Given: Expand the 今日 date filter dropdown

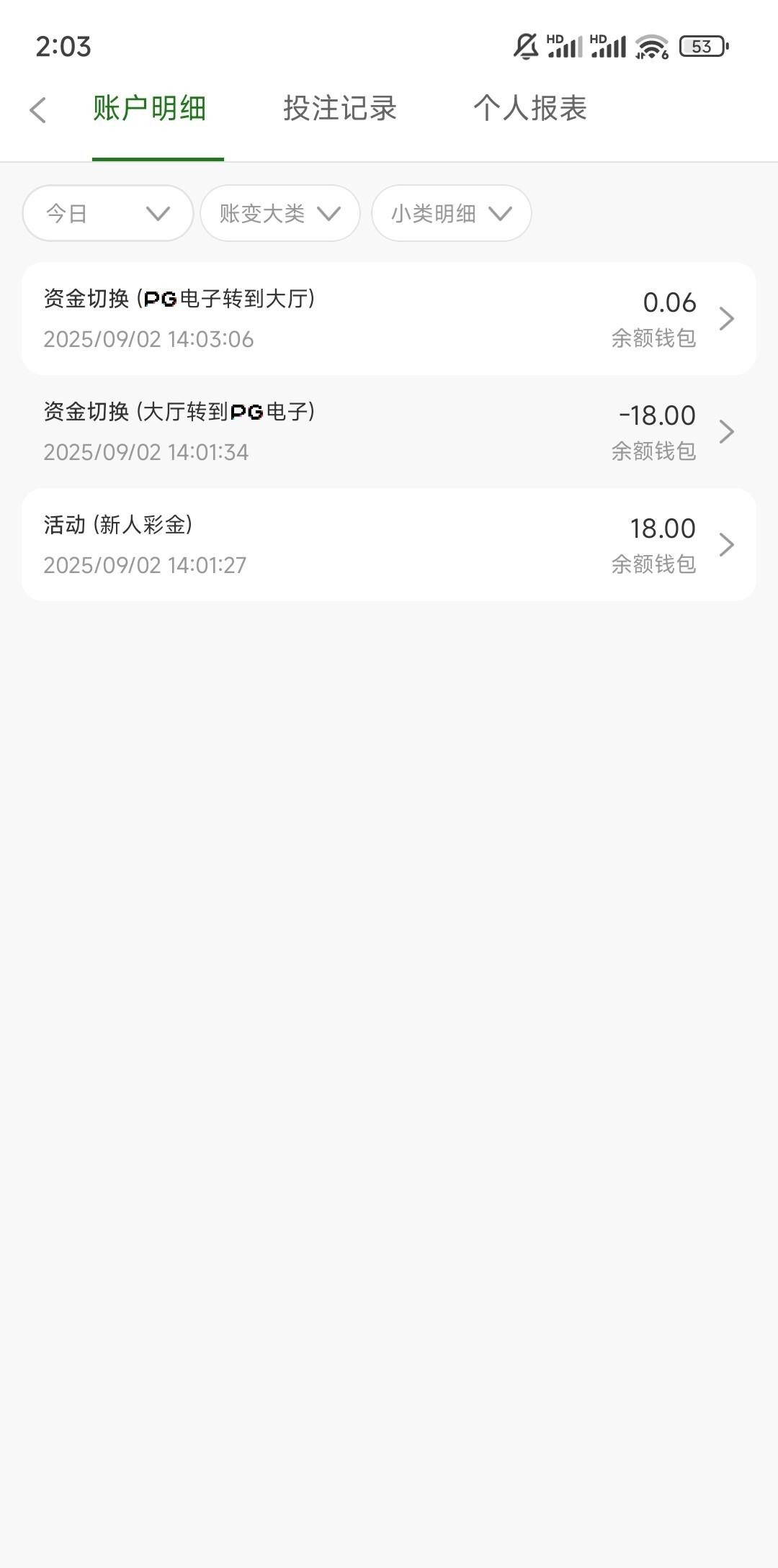Looking at the screenshot, I should 108,213.
